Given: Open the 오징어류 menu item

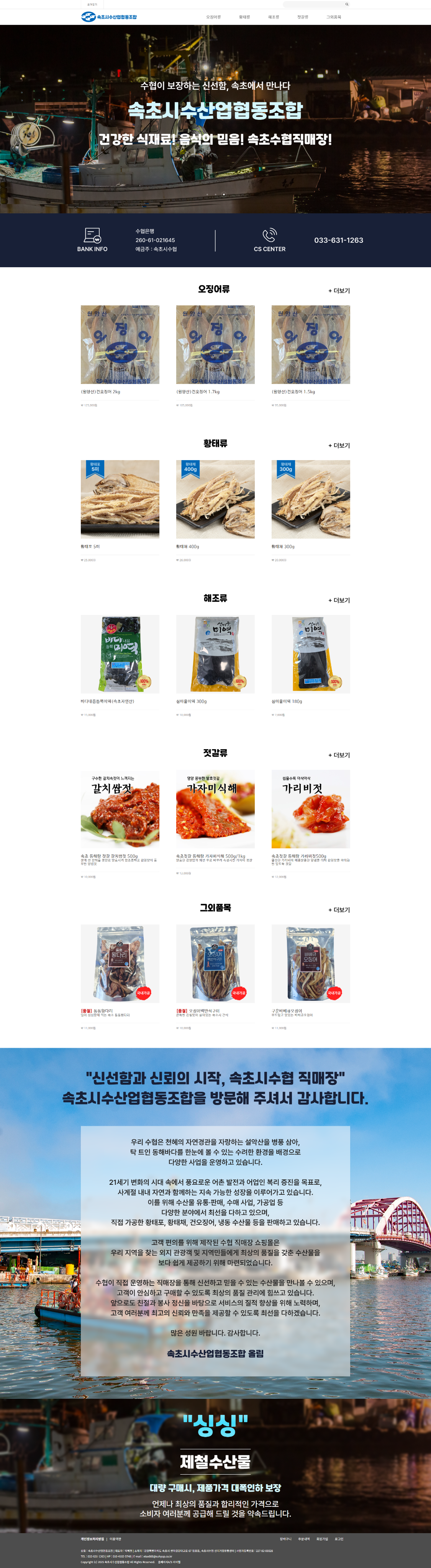Looking at the screenshot, I should (x=213, y=17).
